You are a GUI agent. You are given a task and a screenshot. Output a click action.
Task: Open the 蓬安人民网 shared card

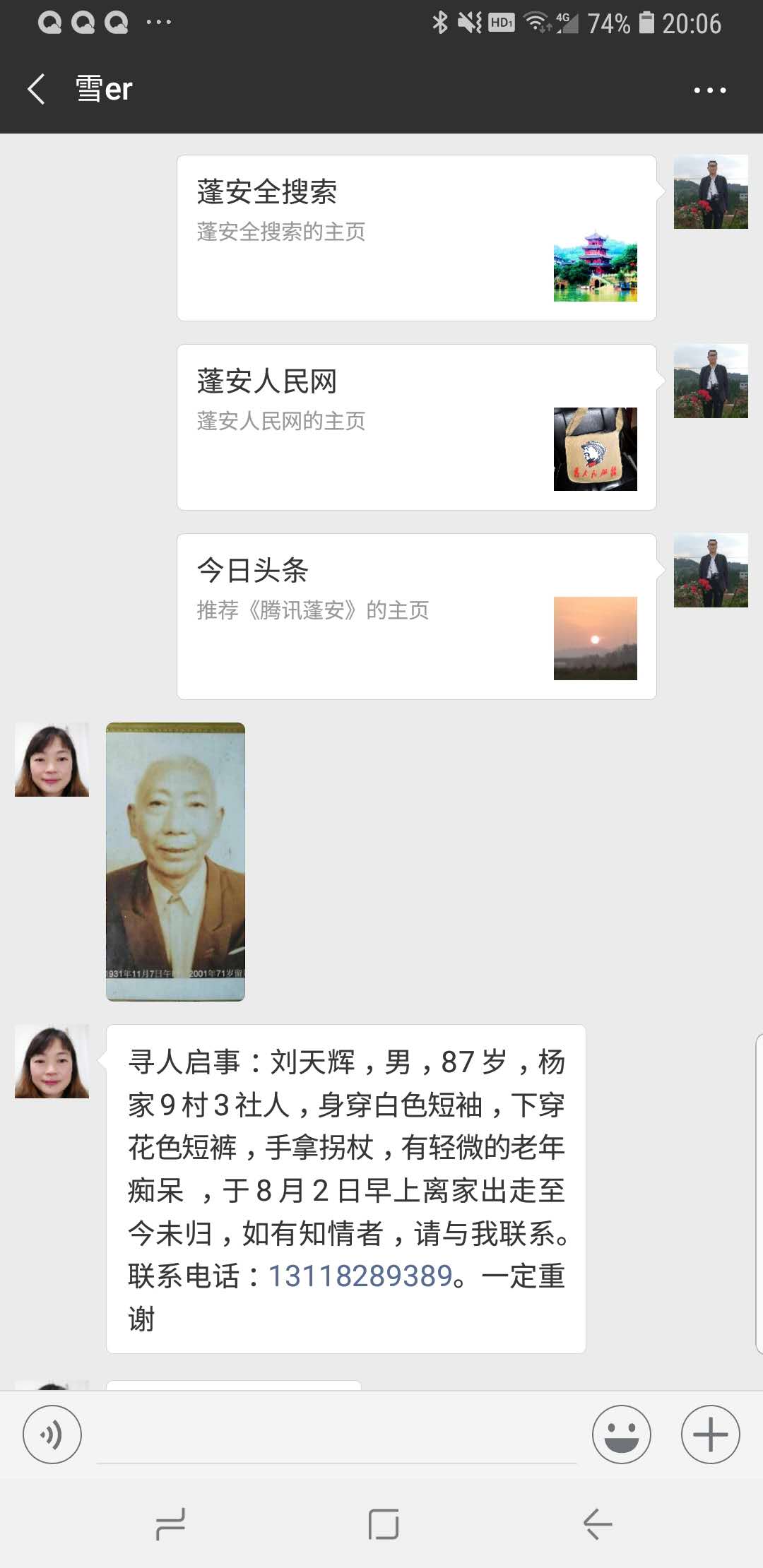(416, 427)
